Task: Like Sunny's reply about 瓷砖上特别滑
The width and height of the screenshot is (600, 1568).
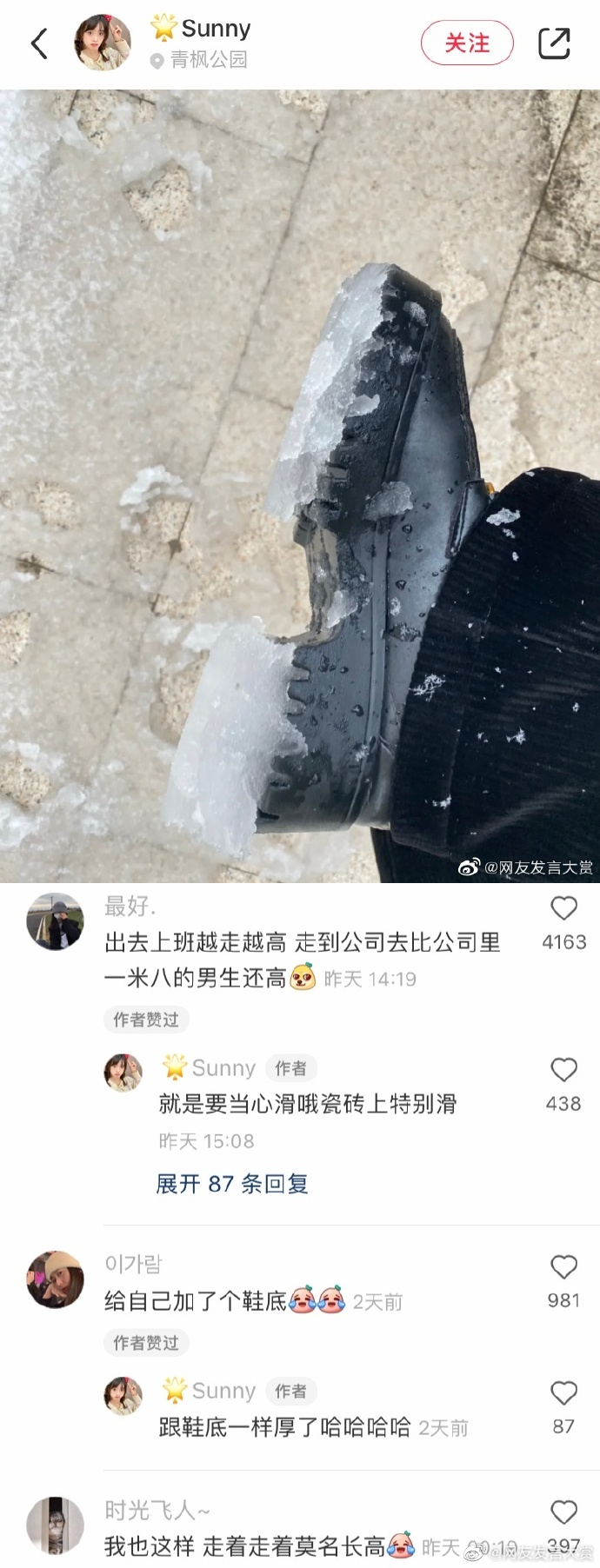Action: pyautogui.click(x=563, y=1070)
